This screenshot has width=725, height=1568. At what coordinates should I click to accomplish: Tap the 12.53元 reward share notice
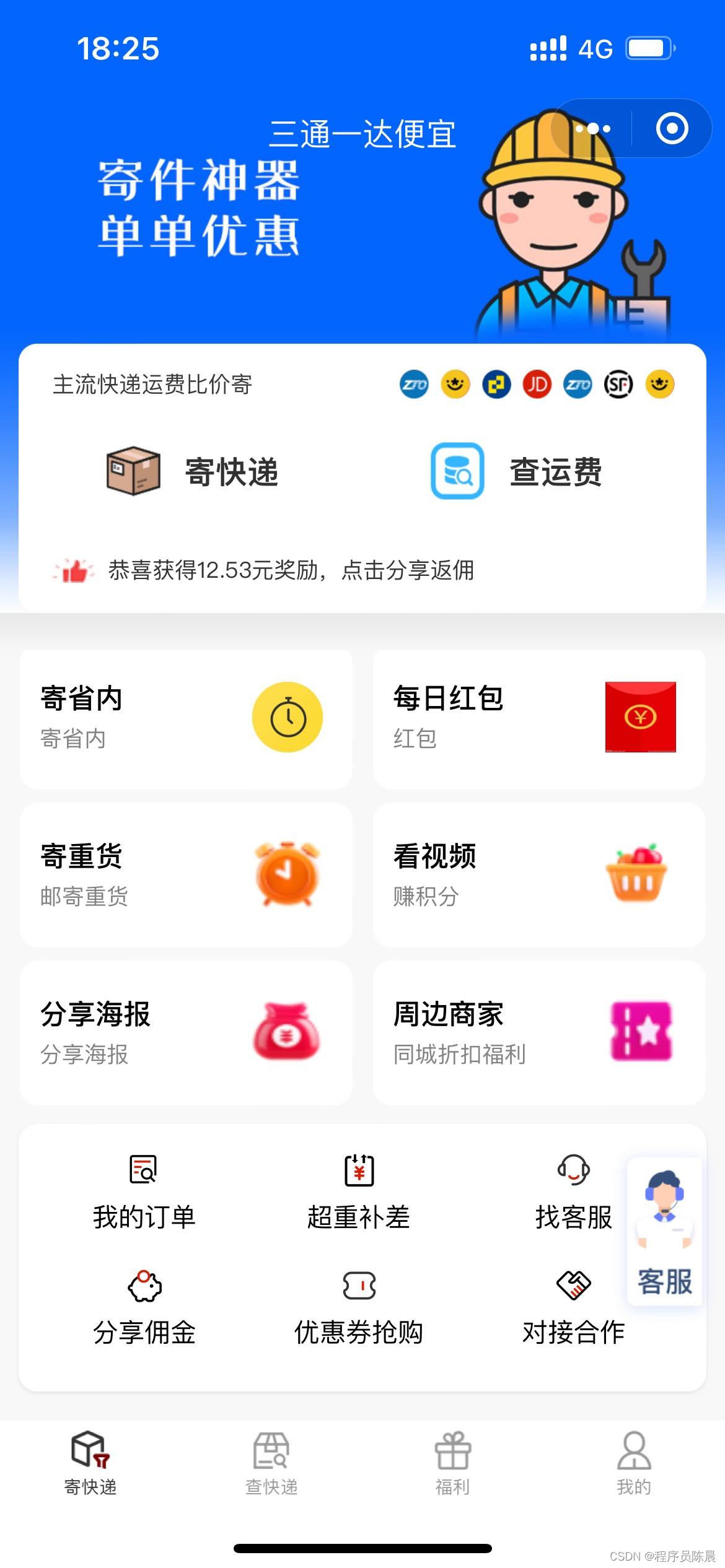point(291,570)
